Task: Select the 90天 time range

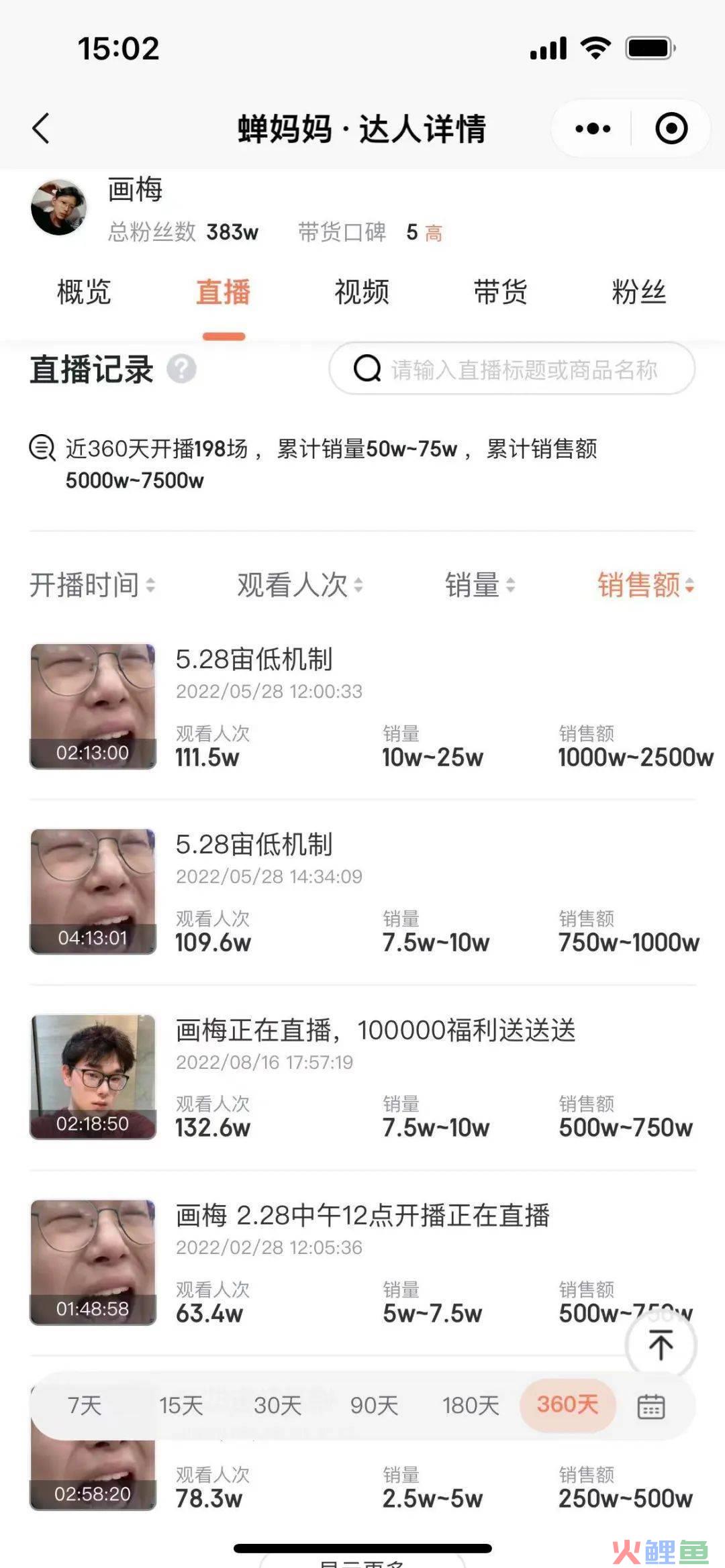Action: click(374, 1405)
